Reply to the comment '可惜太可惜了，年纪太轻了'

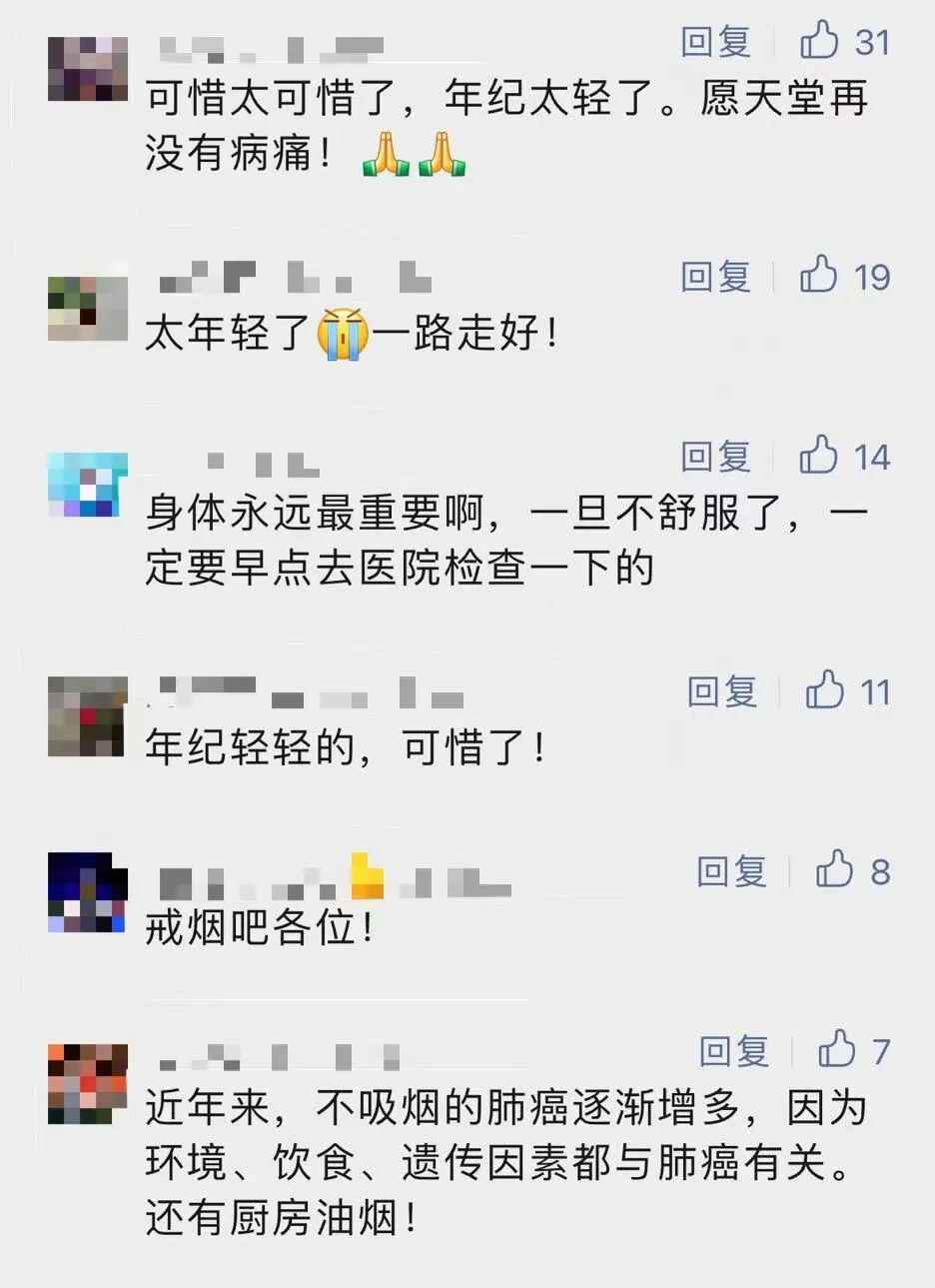click(715, 42)
